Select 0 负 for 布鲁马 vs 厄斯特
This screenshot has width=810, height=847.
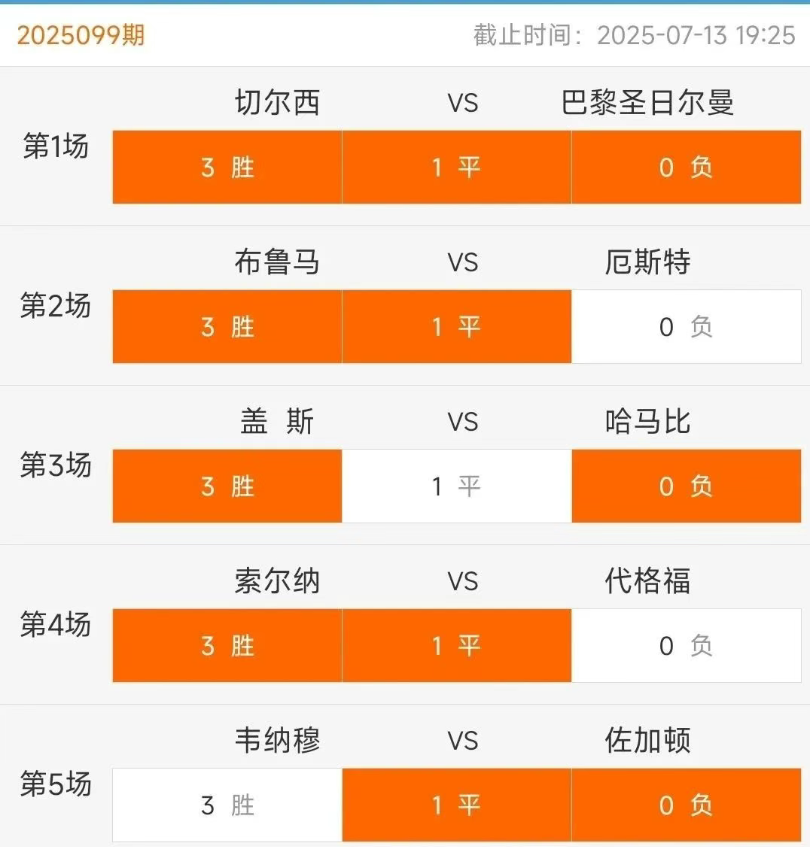(x=686, y=327)
